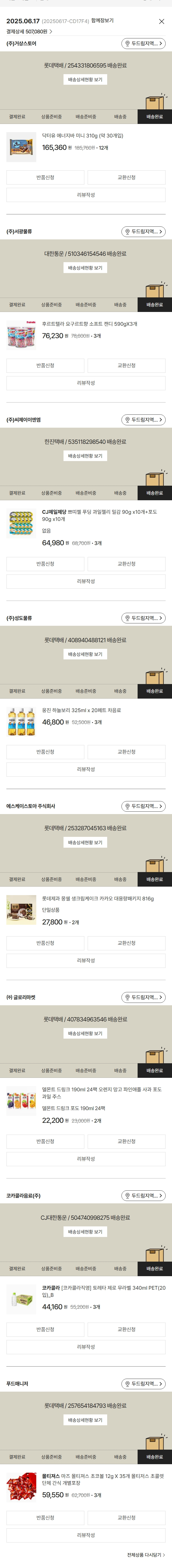Request exchange for CJ제일제당 쁘띠첼 푸딩
The image size is (172, 1568).
(126, 564)
